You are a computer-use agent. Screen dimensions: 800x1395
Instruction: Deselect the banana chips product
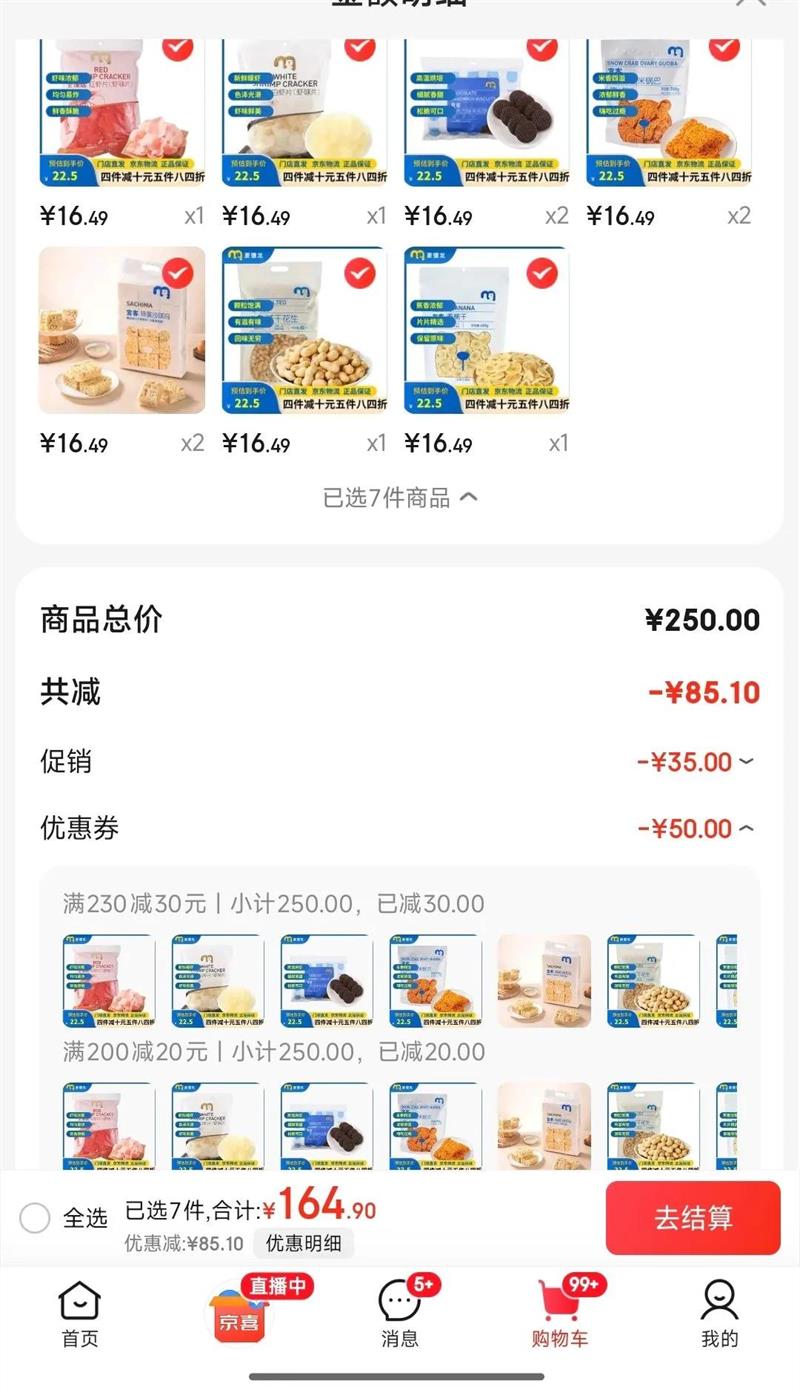coord(542,272)
